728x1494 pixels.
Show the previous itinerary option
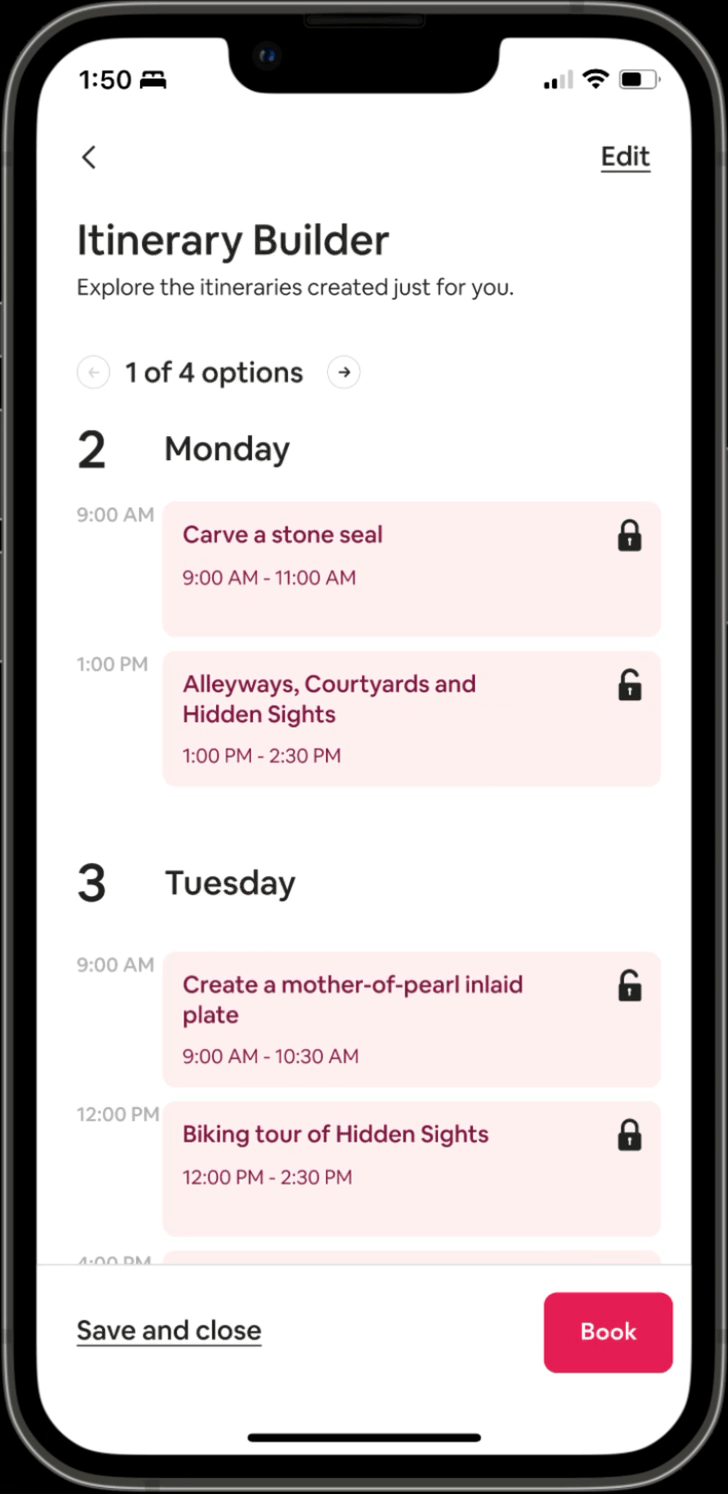[x=93, y=373]
